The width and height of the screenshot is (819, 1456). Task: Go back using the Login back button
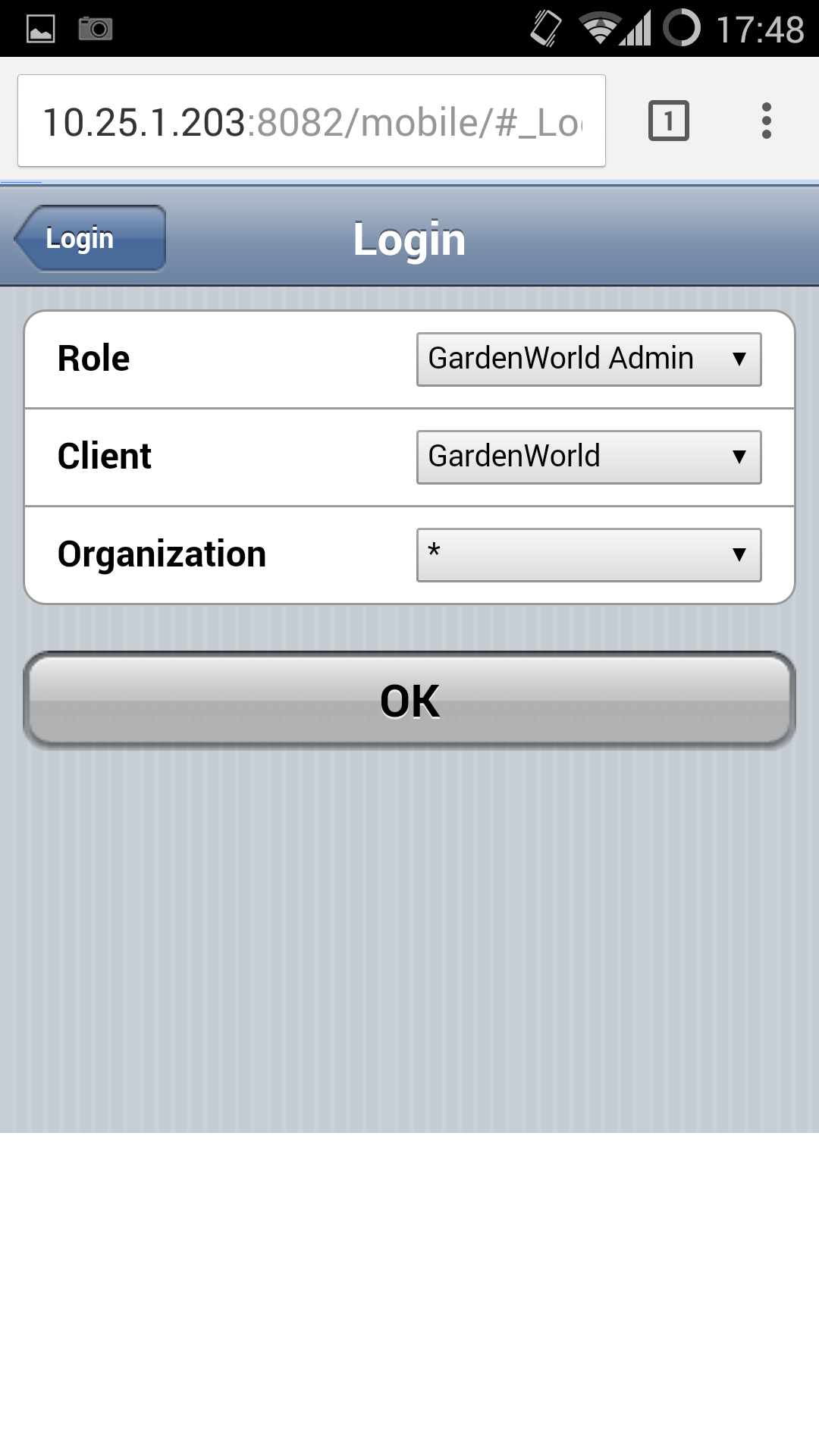click(x=90, y=238)
